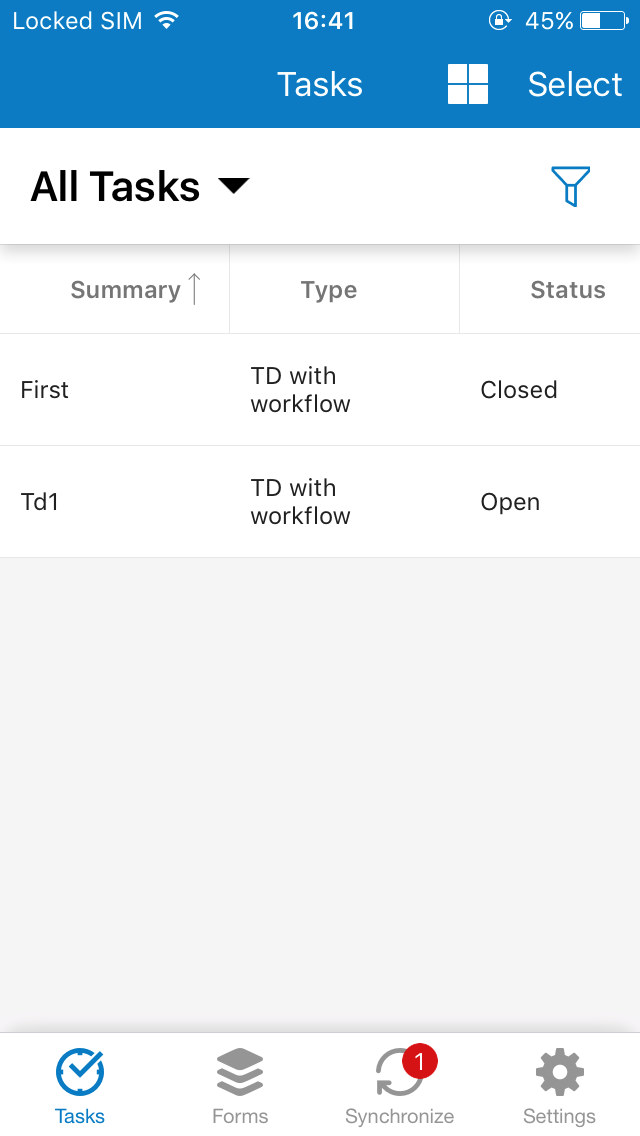Sort tasks by the Type column
Screen dimensions: 640x1136
click(x=329, y=290)
